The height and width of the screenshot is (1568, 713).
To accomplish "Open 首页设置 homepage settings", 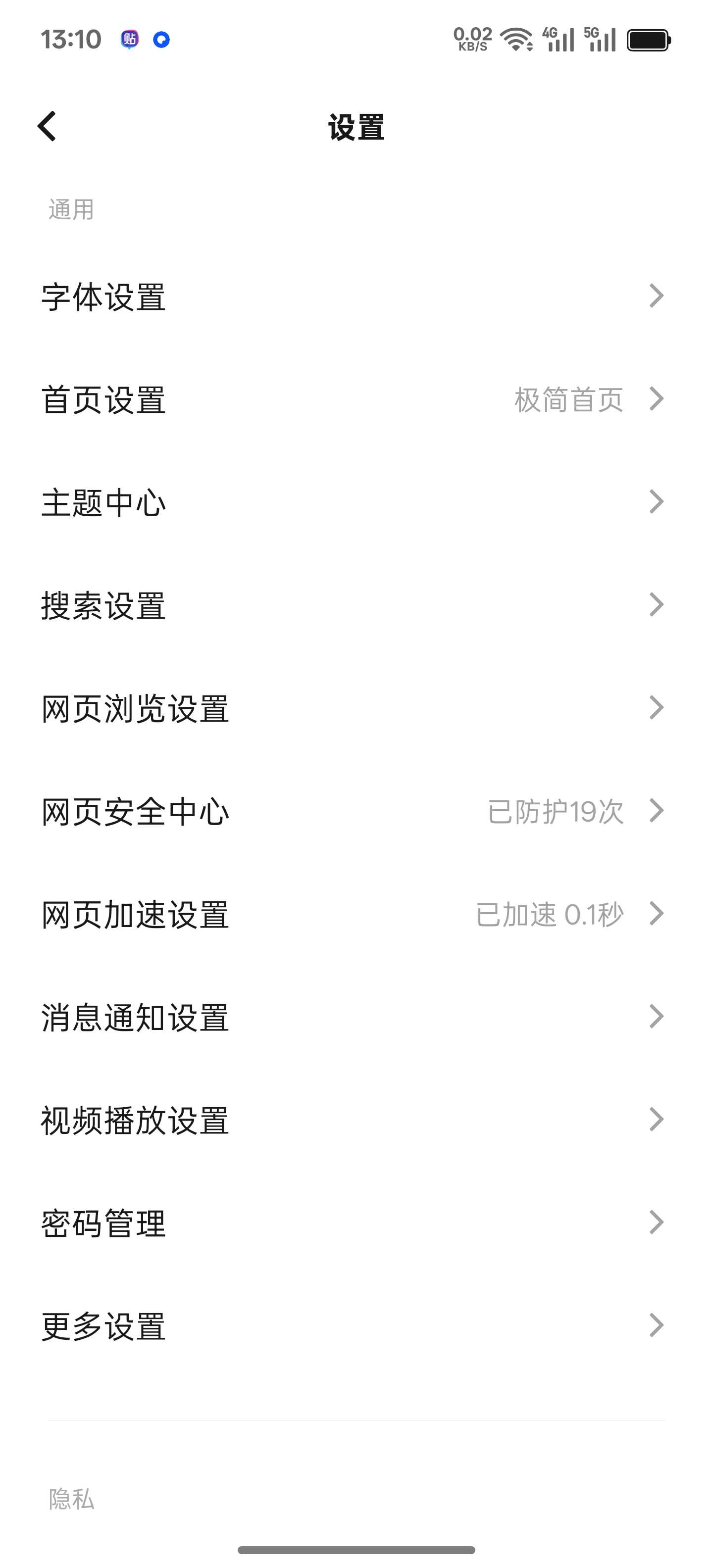I will pos(103,400).
